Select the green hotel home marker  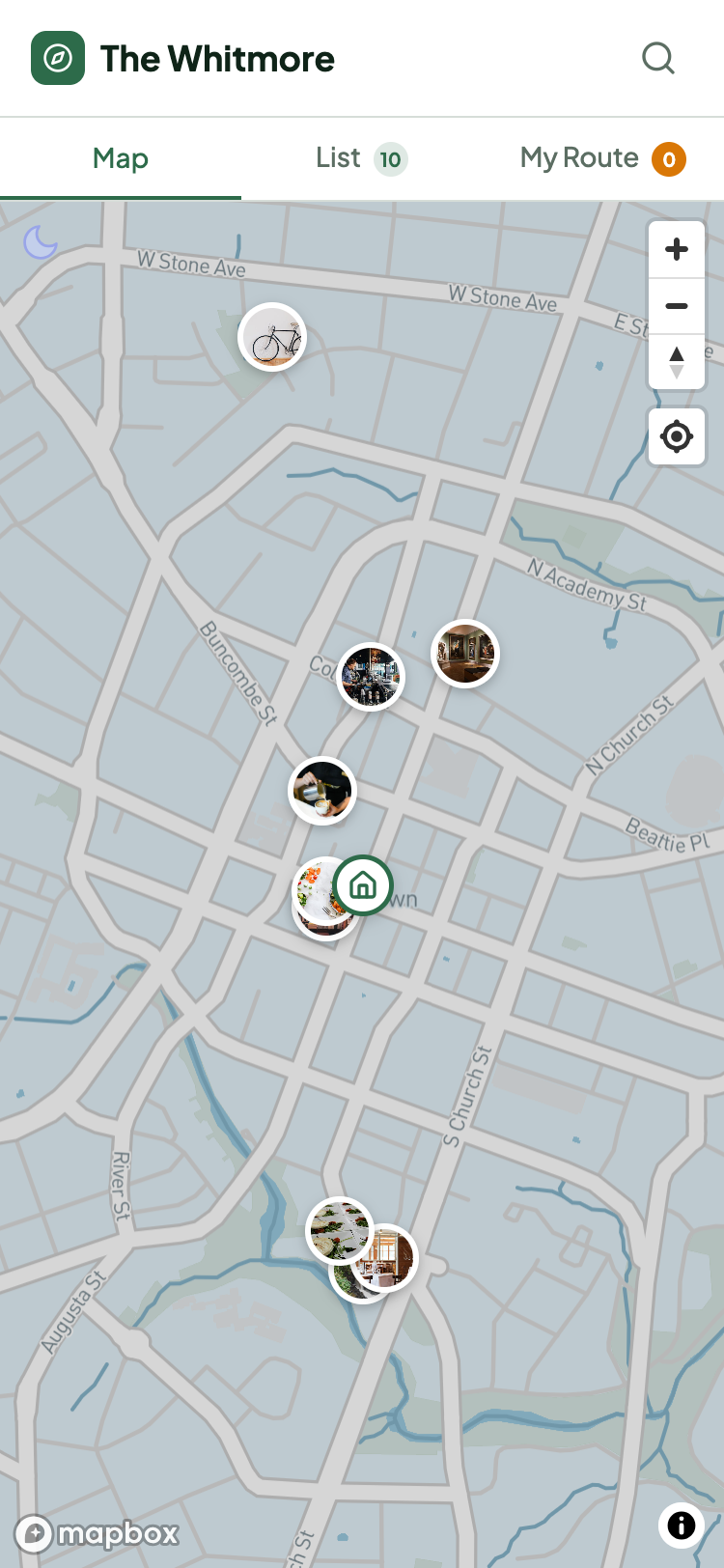363,884
